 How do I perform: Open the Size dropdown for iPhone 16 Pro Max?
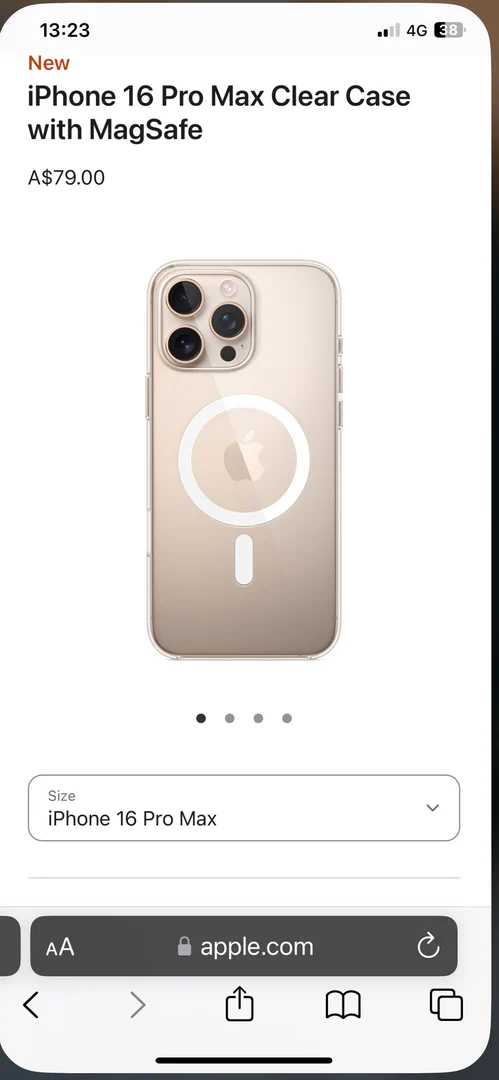tap(243, 807)
